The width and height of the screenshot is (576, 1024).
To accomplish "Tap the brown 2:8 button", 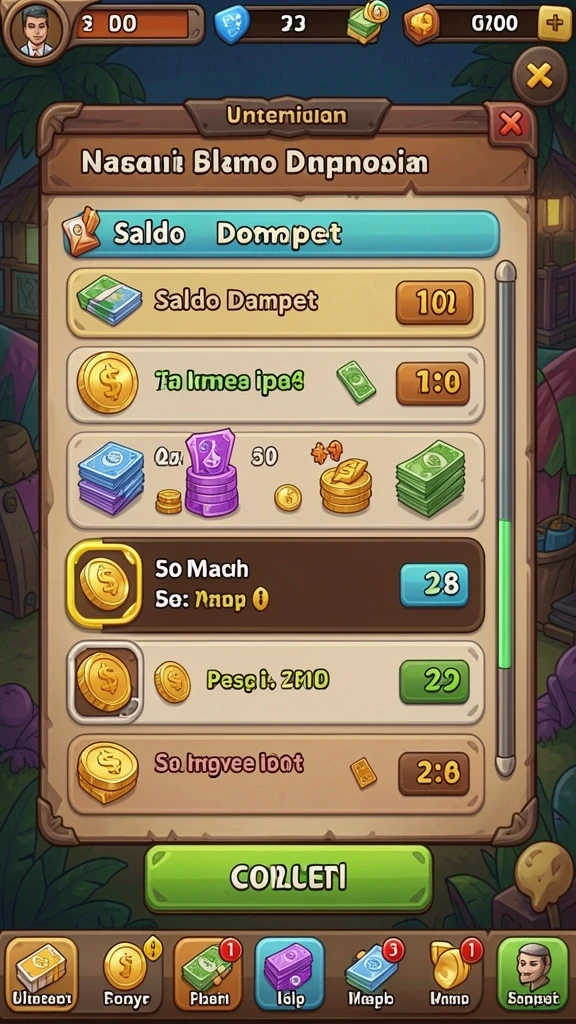I will coord(434,774).
